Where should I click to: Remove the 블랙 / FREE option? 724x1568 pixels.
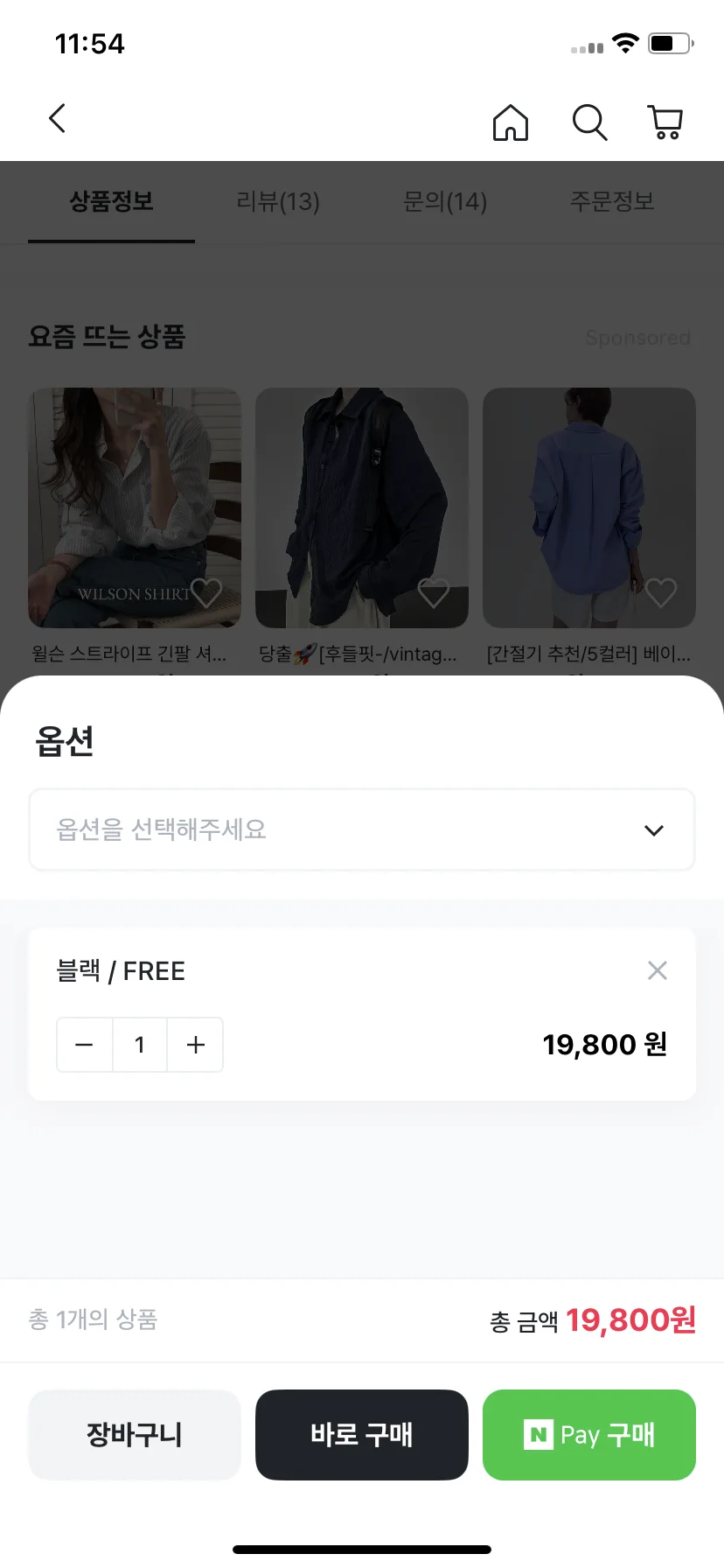pyautogui.click(x=658, y=970)
